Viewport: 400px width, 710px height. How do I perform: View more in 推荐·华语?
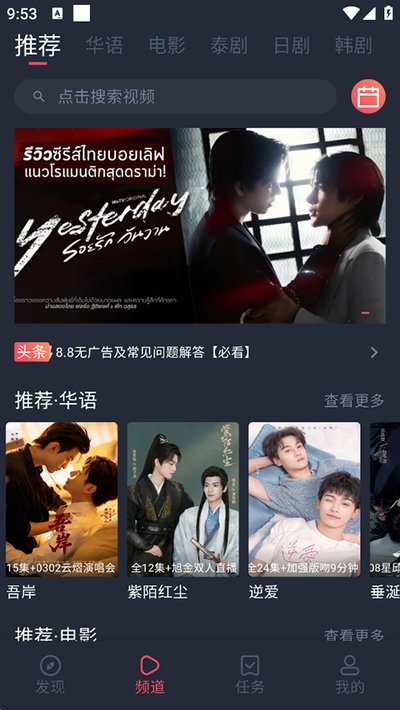tap(354, 400)
